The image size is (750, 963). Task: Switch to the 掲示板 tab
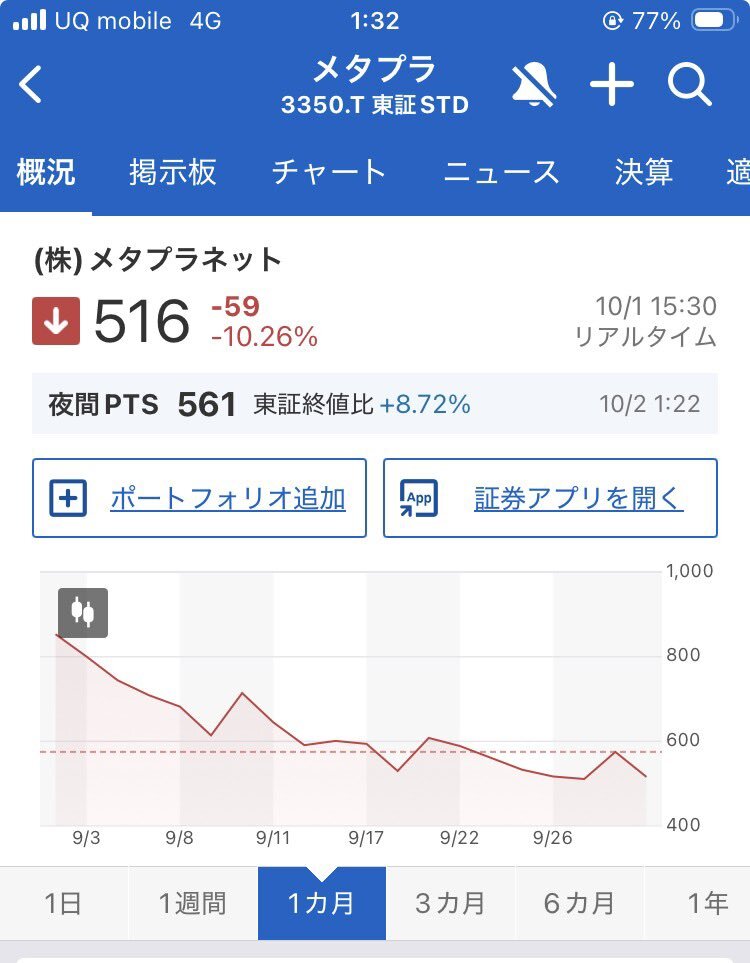coord(172,172)
